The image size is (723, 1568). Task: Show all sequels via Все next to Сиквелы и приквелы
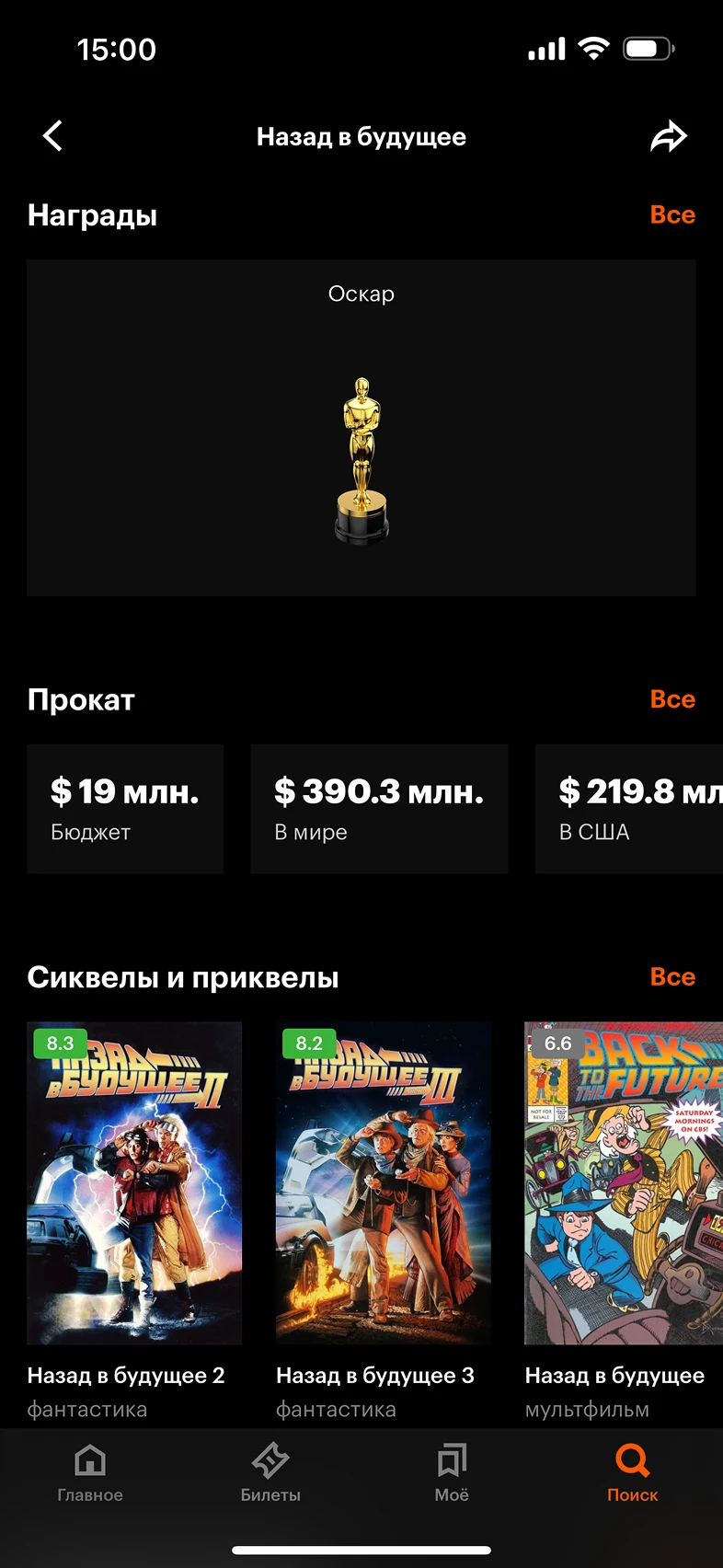pyautogui.click(x=672, y=977)
